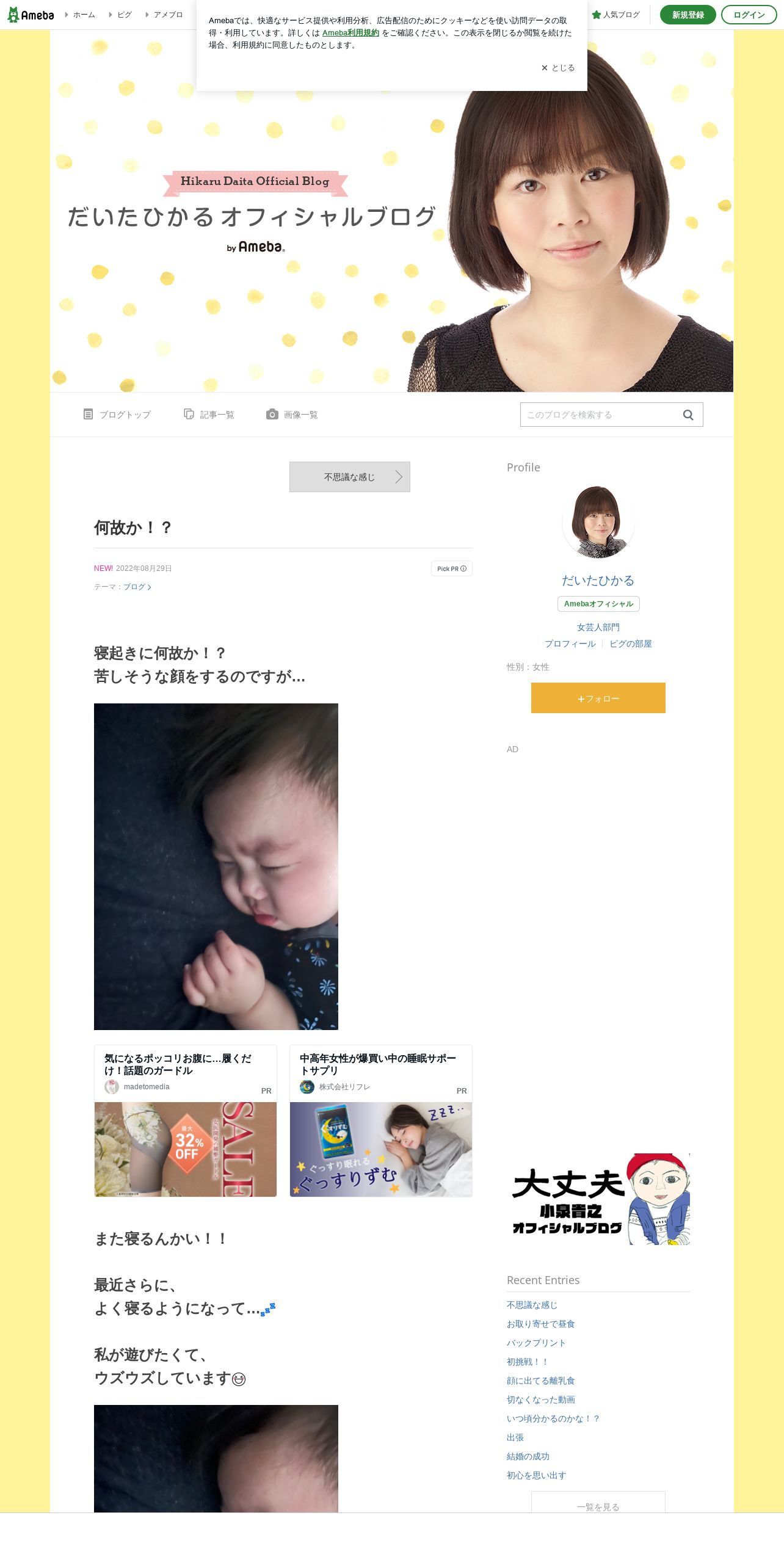Screen dimensions: 784x1568
Task: Tap the blog search field
Action: point(598,415)
